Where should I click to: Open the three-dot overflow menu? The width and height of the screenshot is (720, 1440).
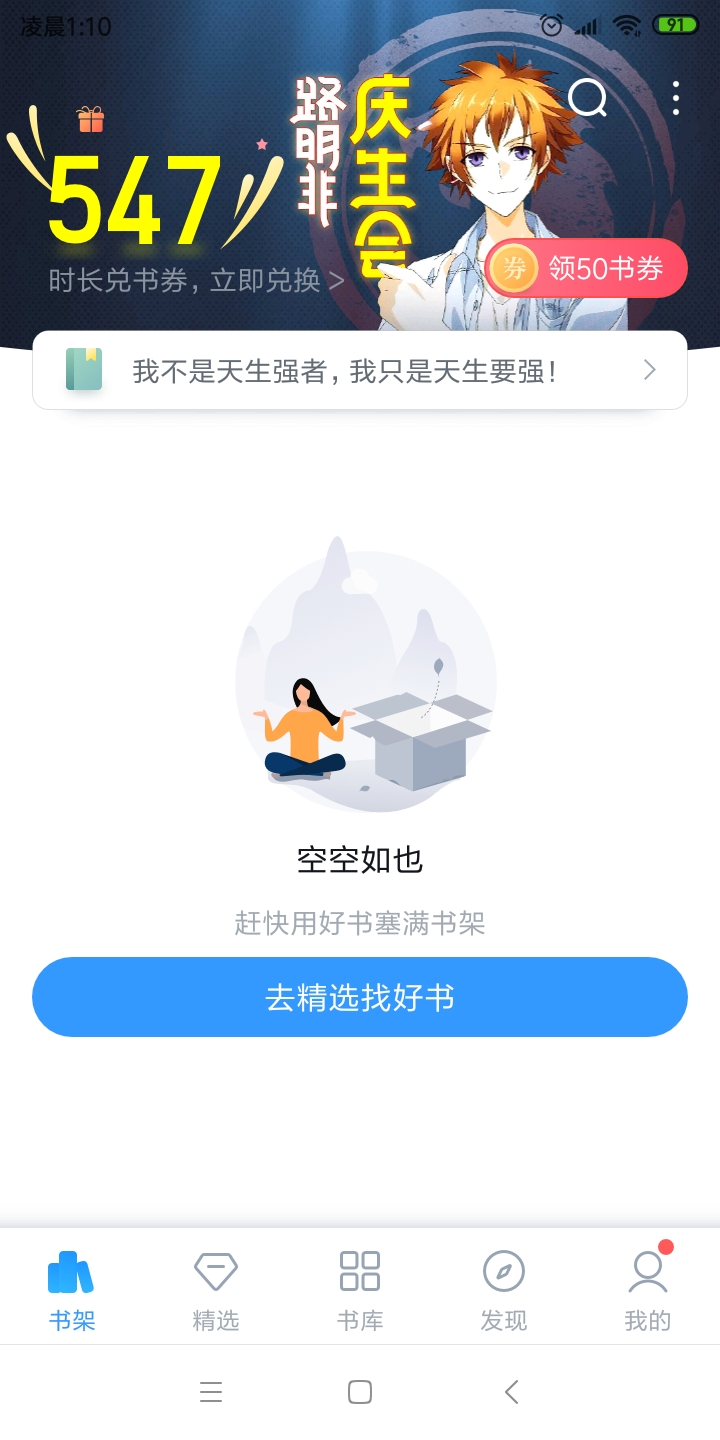pyautogui.click(x=676, y=98)
